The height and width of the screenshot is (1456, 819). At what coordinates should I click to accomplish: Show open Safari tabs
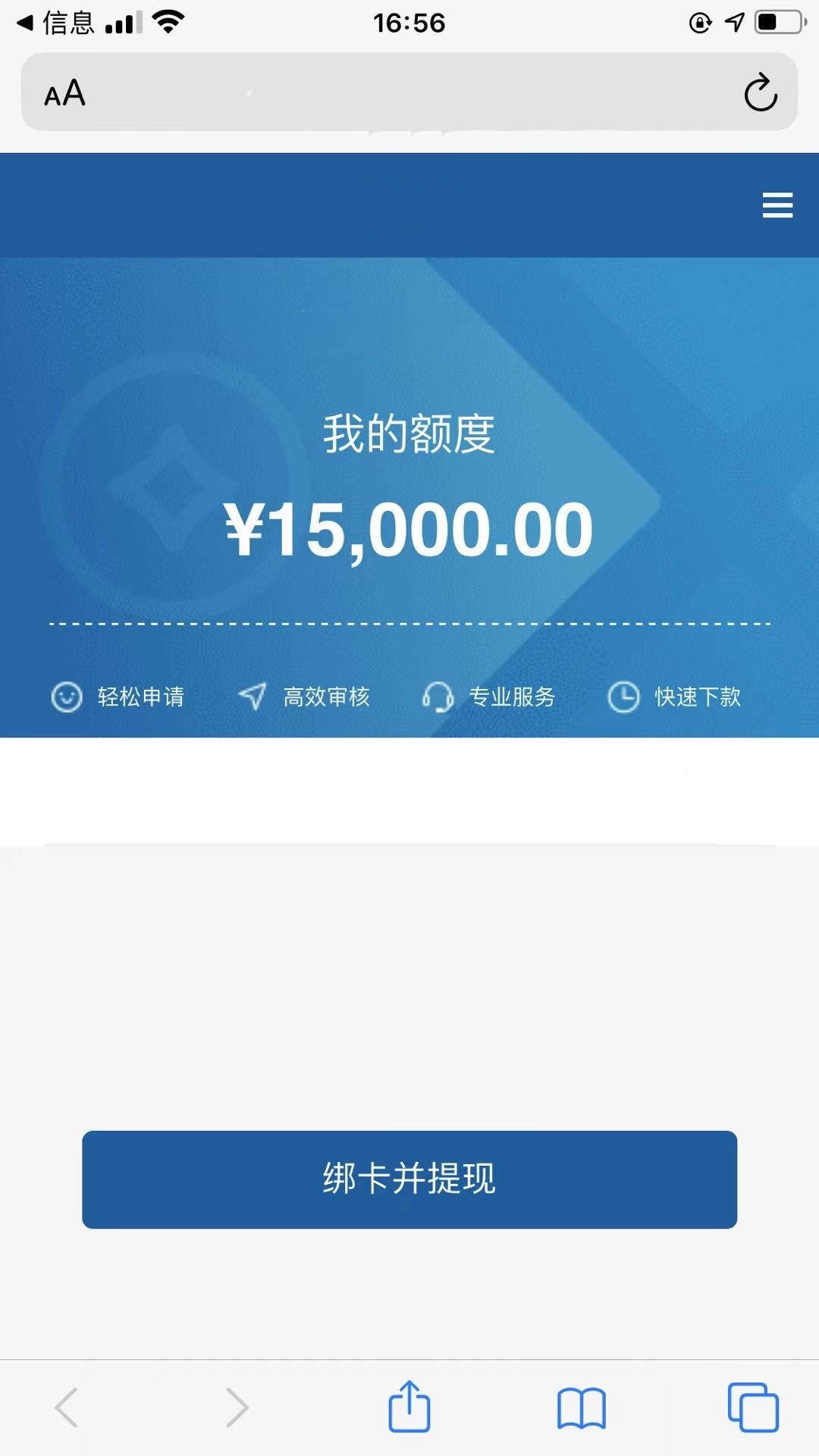pyautogui.click(x=753, y=1407)
